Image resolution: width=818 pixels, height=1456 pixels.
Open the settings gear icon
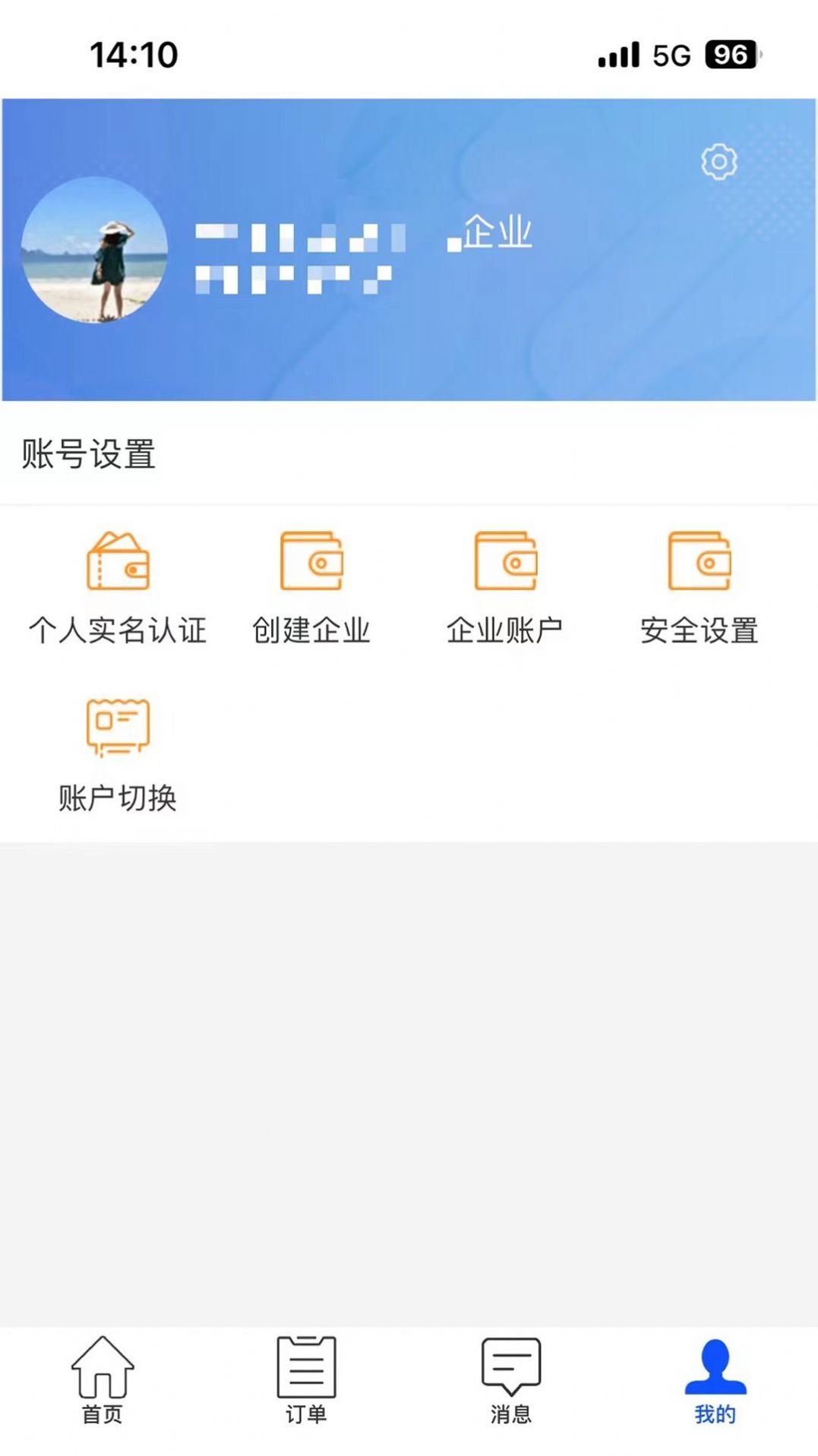(x=719, y=161)
